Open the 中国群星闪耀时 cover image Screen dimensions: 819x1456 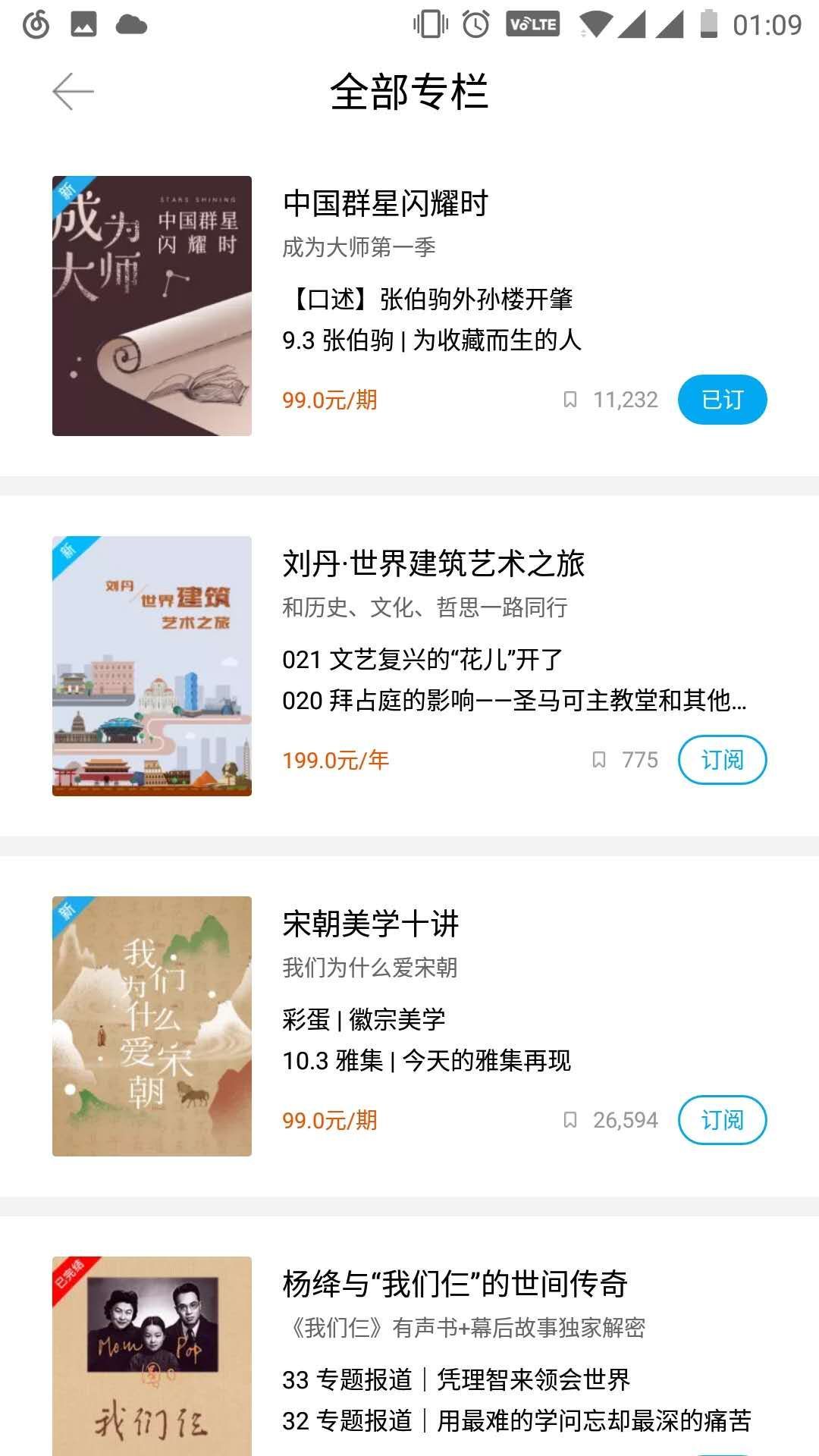[152, 306]
